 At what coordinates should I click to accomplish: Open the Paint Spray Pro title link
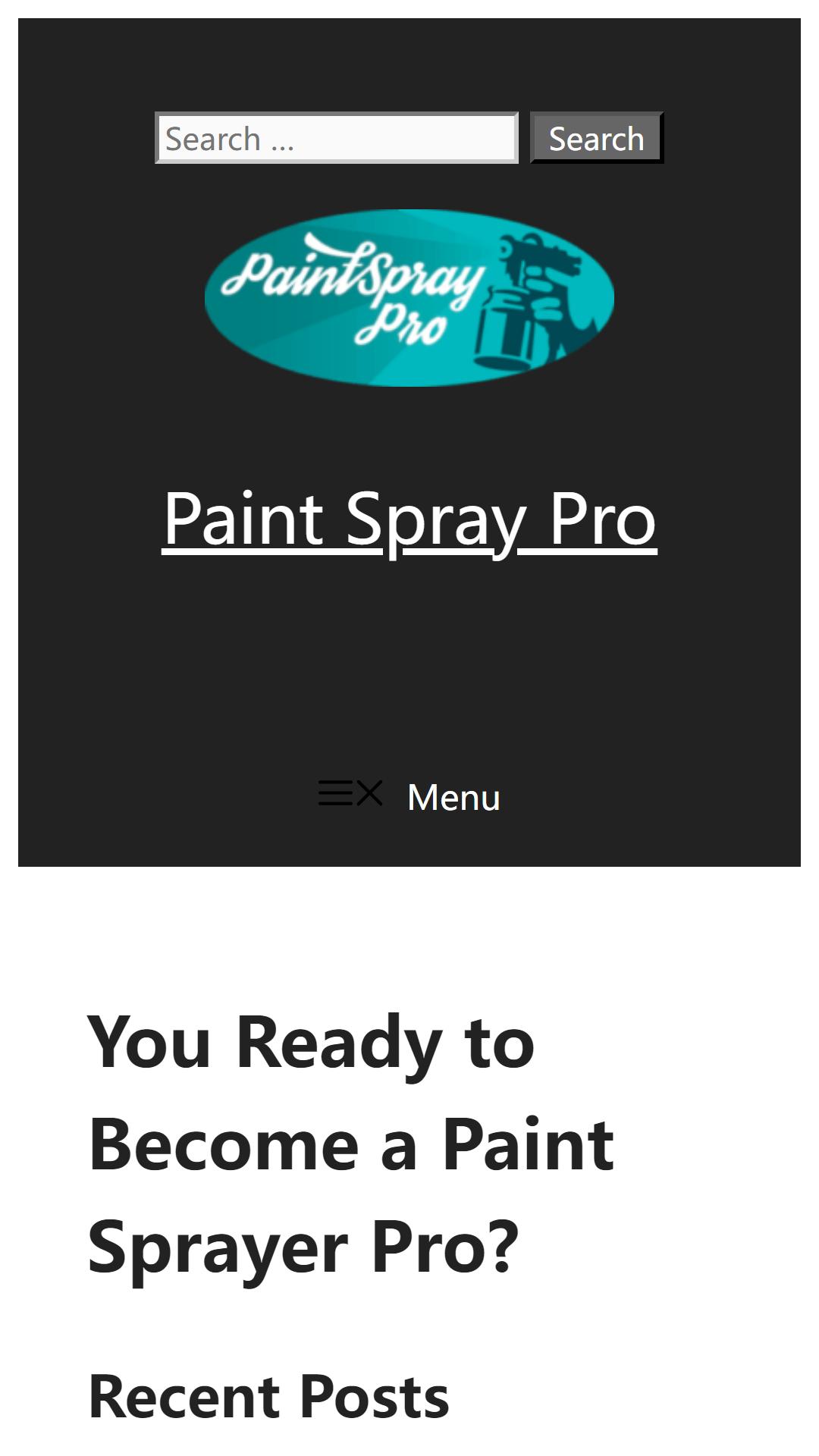click(x=409, y=519)
